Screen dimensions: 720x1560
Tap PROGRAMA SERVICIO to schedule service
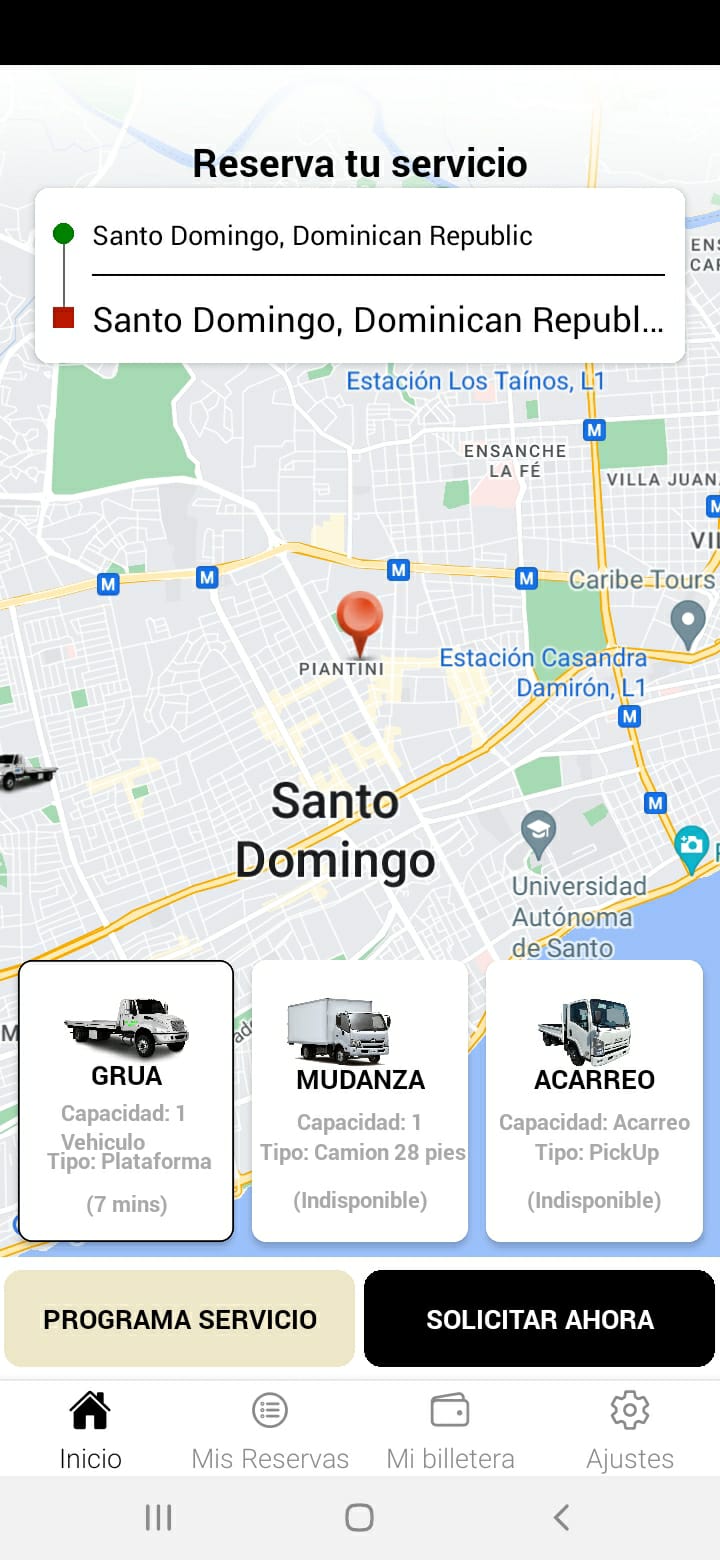click(x=180, y=1319)
